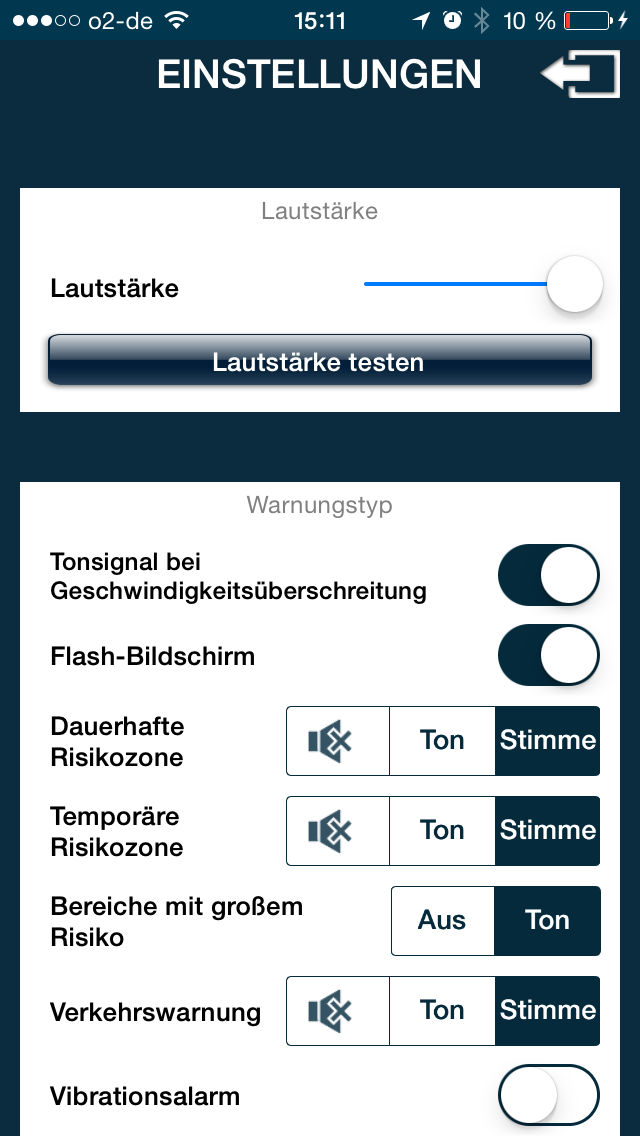
Task: Mute alerts for Dauerhafte Risikozone
Action: tap(338, 741)
